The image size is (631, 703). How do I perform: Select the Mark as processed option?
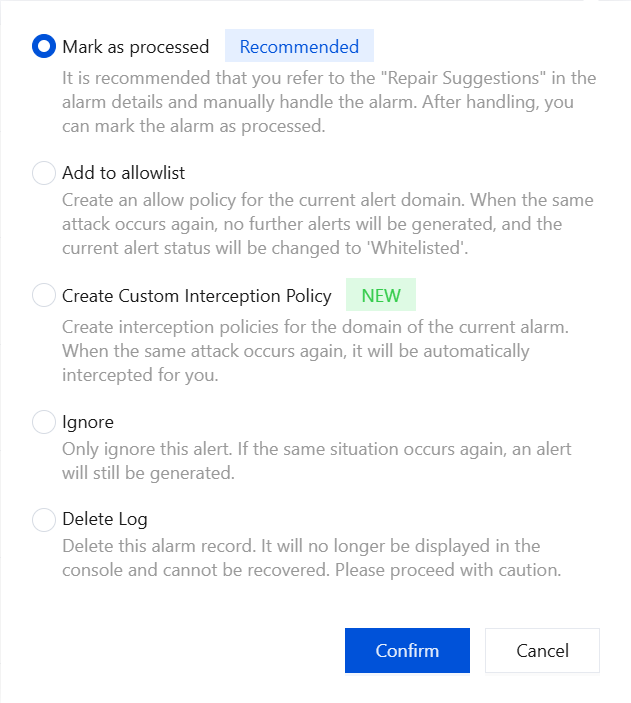click(x=44, y=47)
